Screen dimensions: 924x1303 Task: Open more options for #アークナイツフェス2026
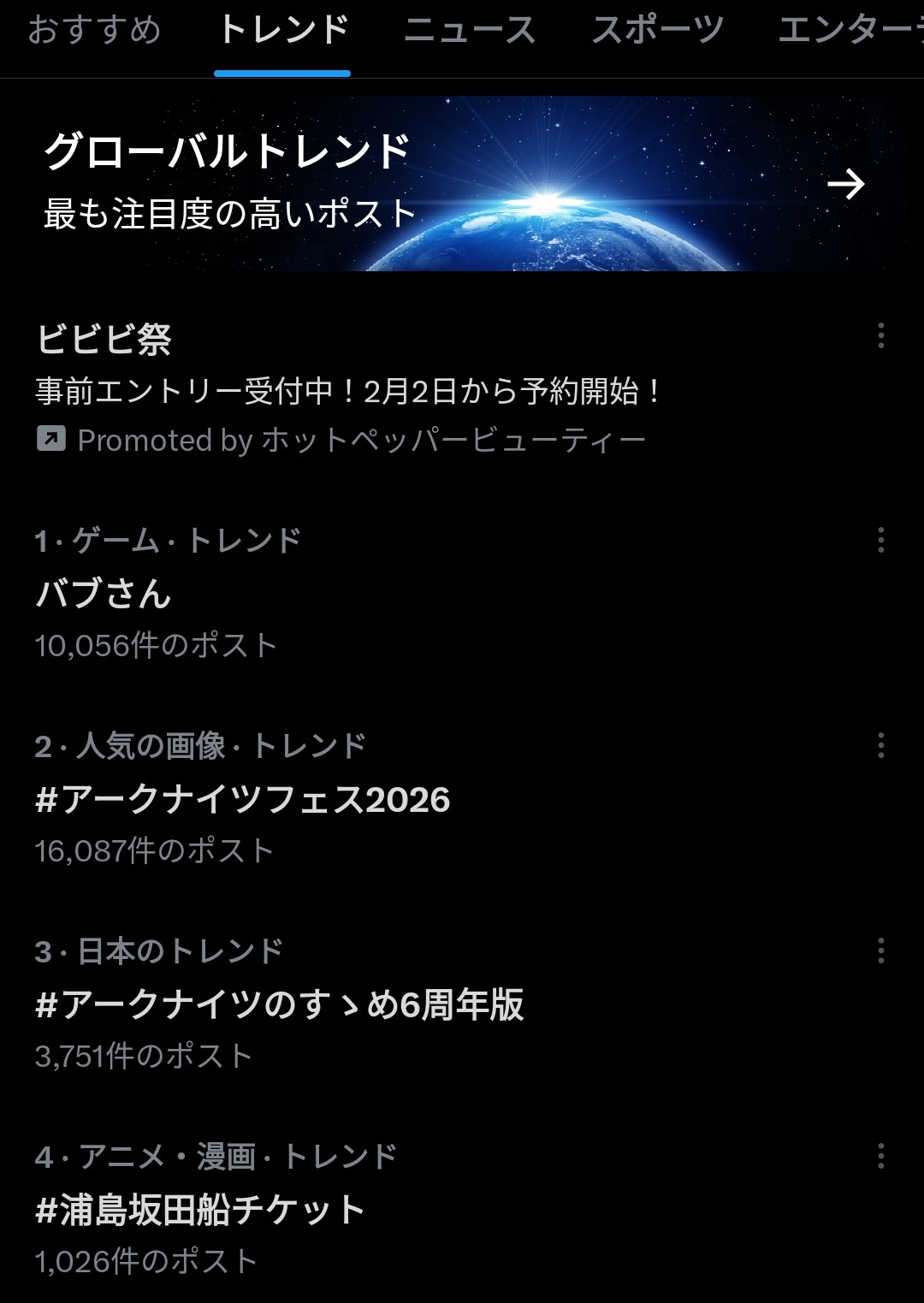[x=880, y=745]
